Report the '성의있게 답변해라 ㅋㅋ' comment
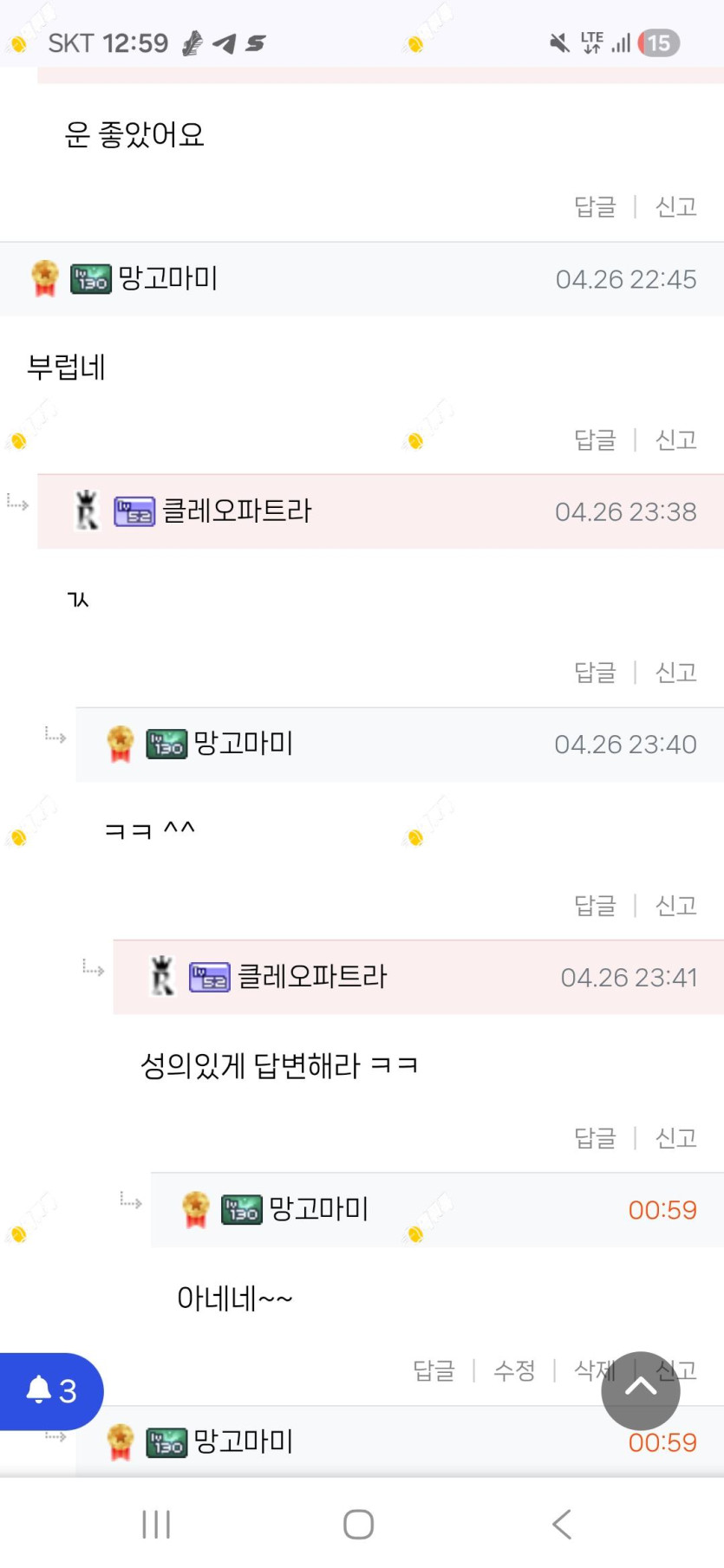The image size is (724, 1568). [675, 1137]
